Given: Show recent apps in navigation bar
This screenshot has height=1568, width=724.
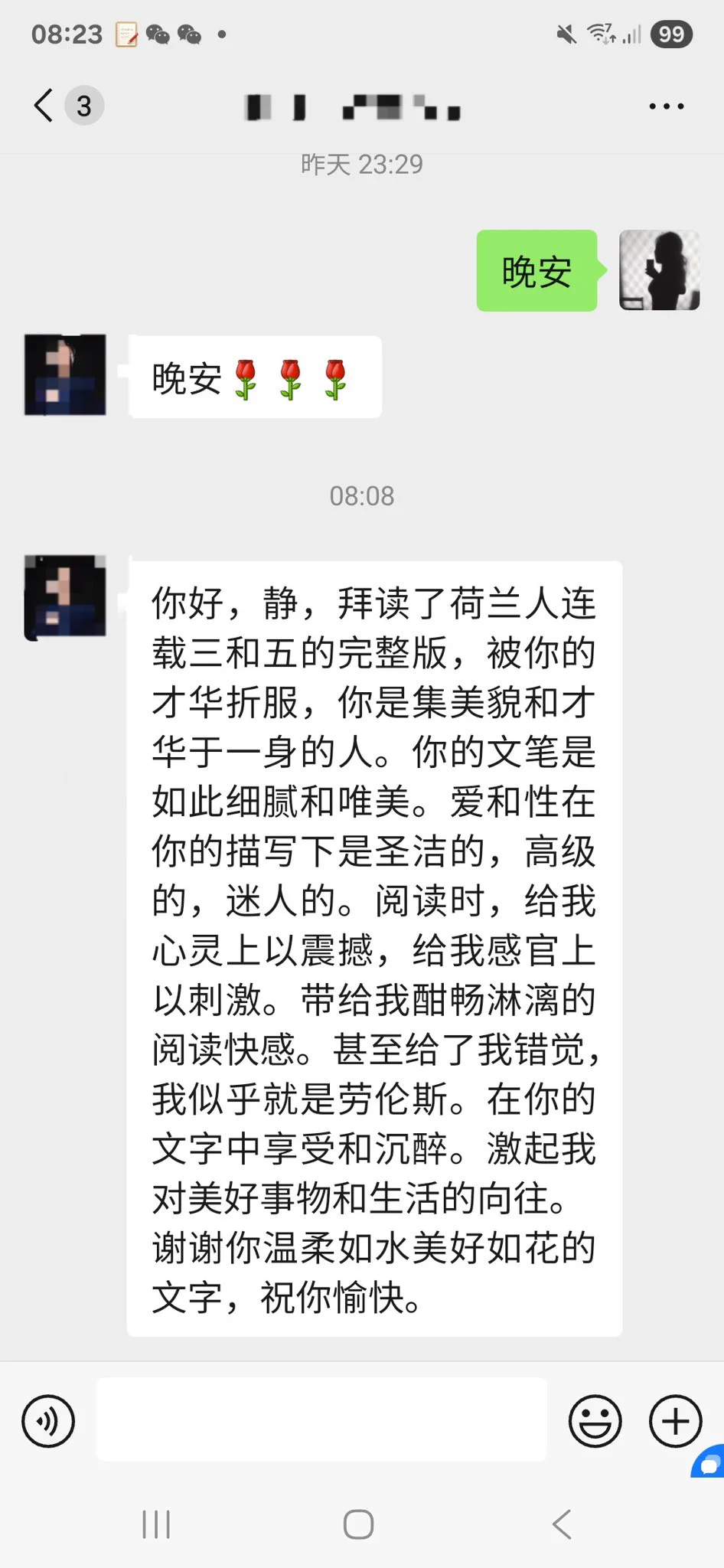Looking at the screenshot, I should (x=156, y=1524).
